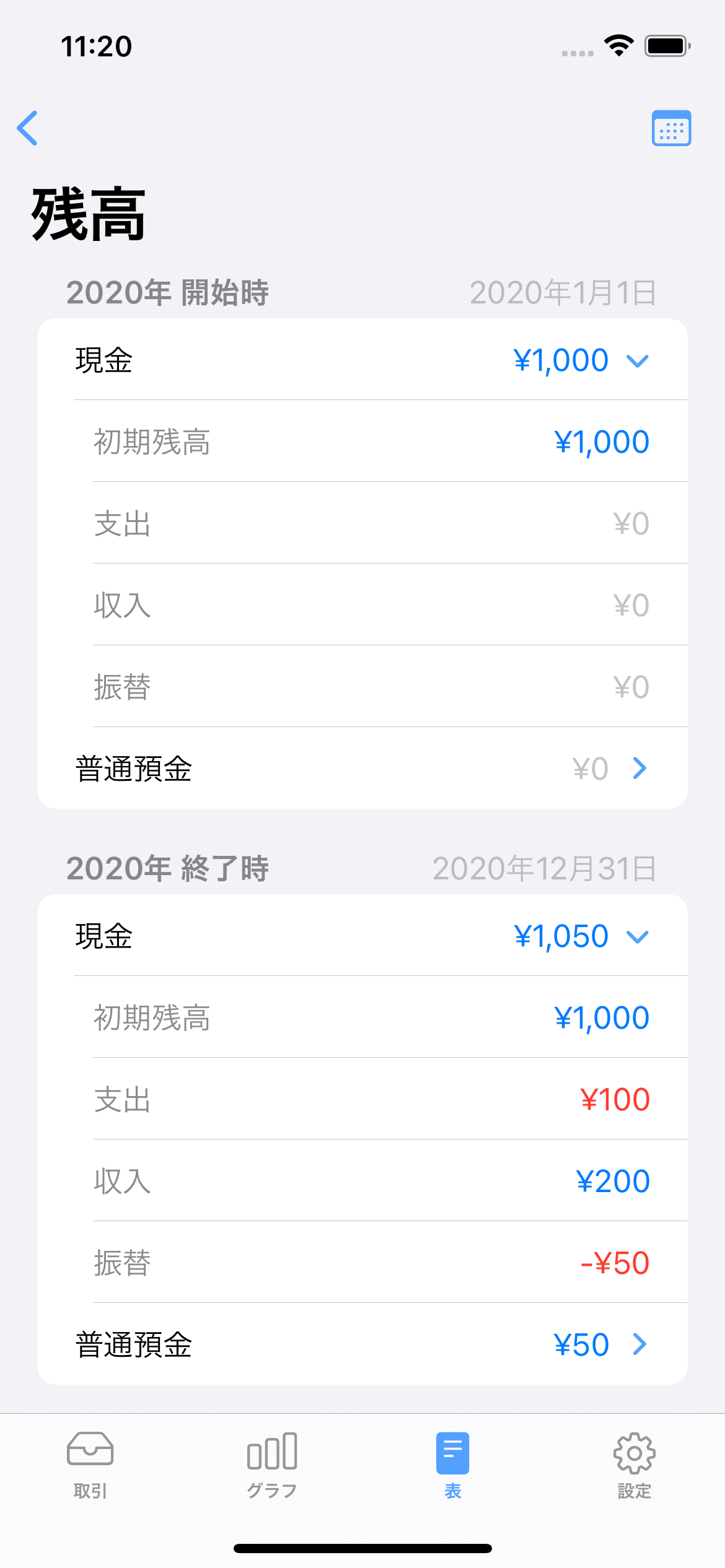Tap the ¥50 普通預金 balance
The height and width of the screenshot is (1568, 725).
[581, 1344]
